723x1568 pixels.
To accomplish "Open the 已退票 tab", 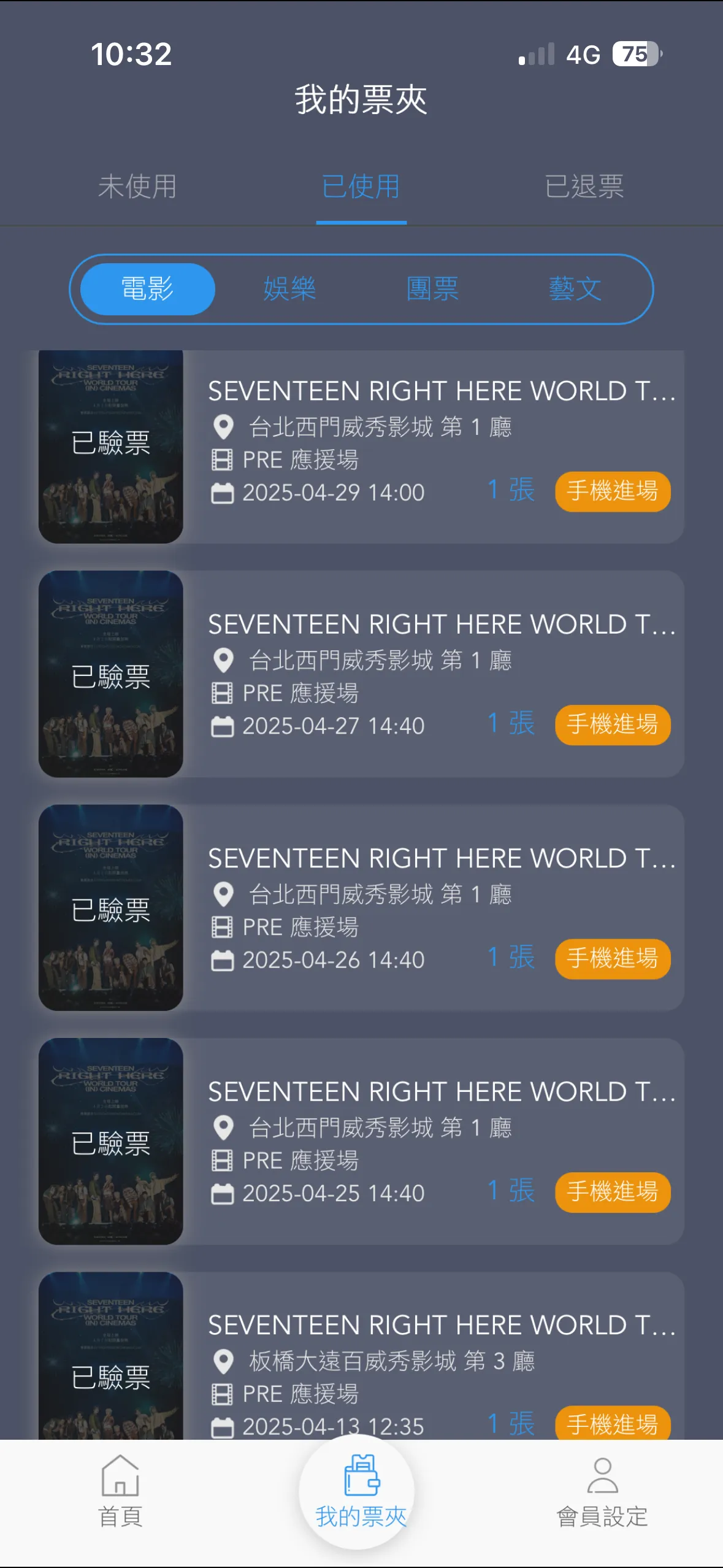I will tap(584, 186).
